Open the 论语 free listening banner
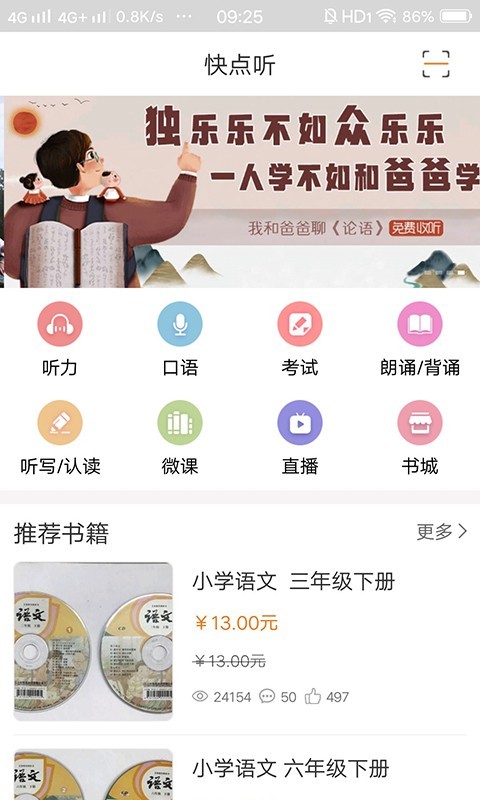The height and width of the screenshot is (800, 480). click(x=242, y=192)
